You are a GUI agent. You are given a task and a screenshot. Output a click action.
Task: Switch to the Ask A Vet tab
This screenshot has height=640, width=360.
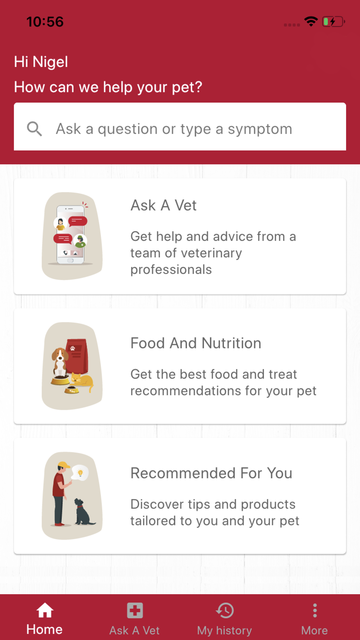(x=134, y=619)
